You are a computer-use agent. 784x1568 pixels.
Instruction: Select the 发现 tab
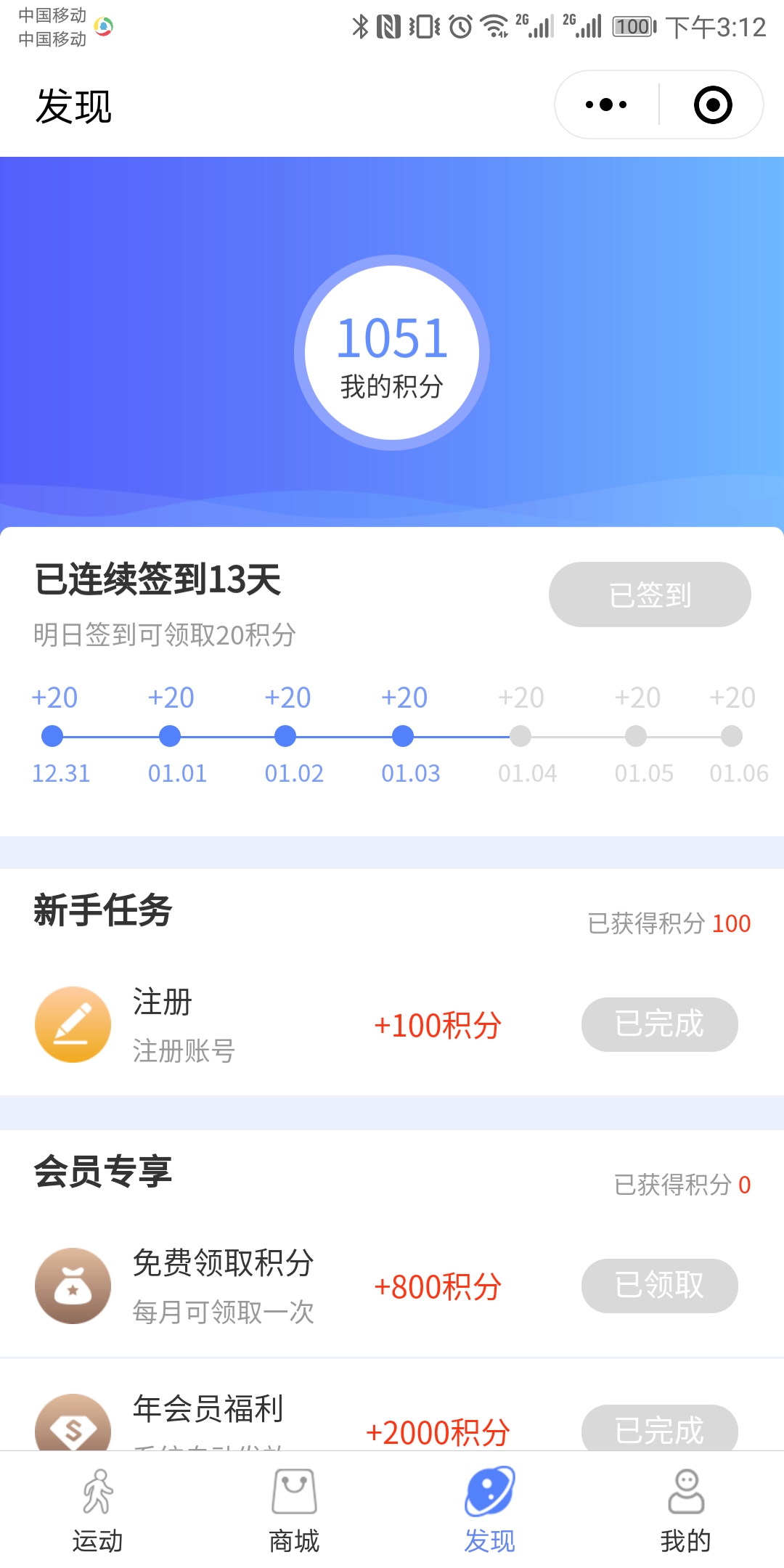[x=490, y=1510]
